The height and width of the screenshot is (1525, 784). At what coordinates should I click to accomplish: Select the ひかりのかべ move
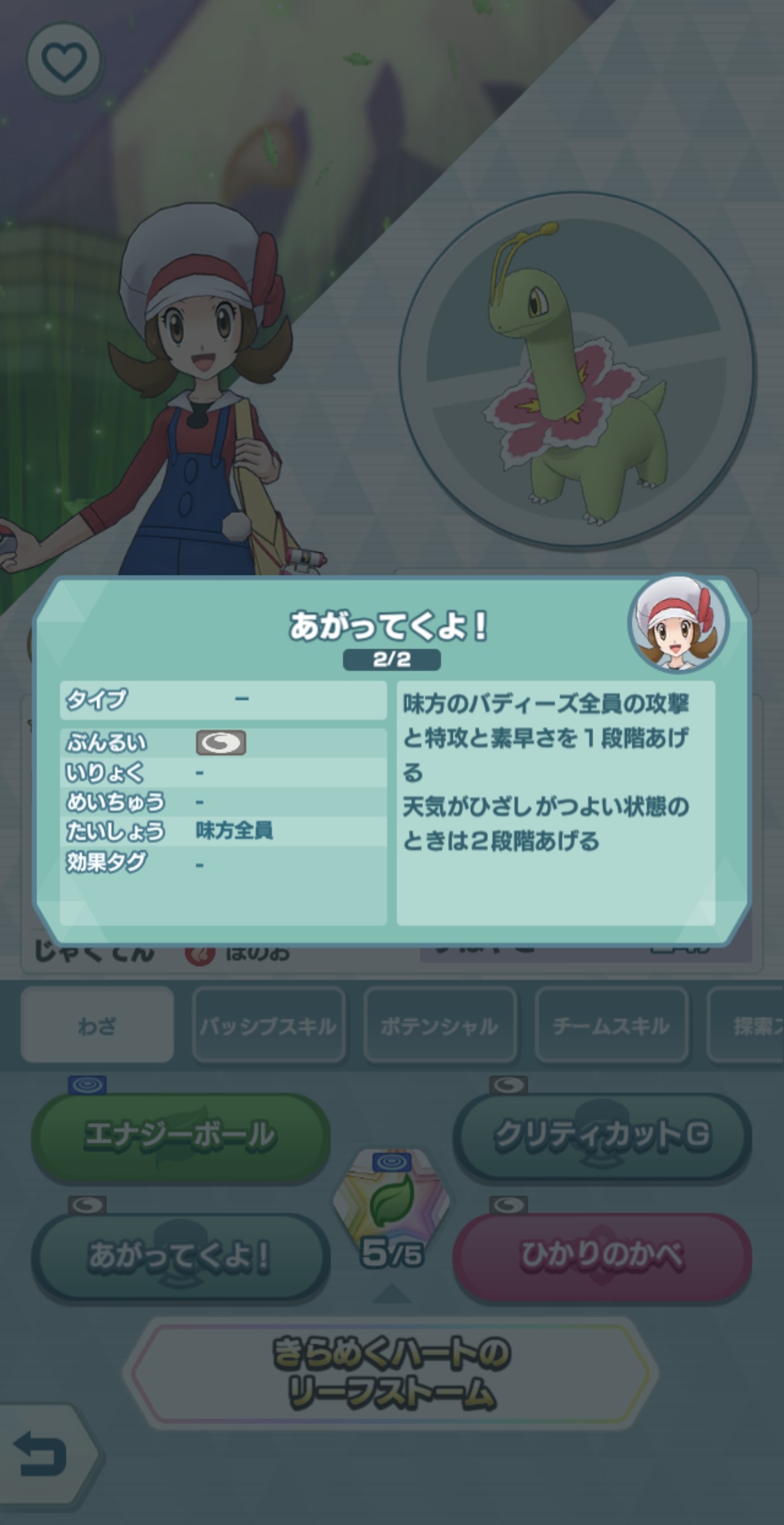[x=602, y=1256]
